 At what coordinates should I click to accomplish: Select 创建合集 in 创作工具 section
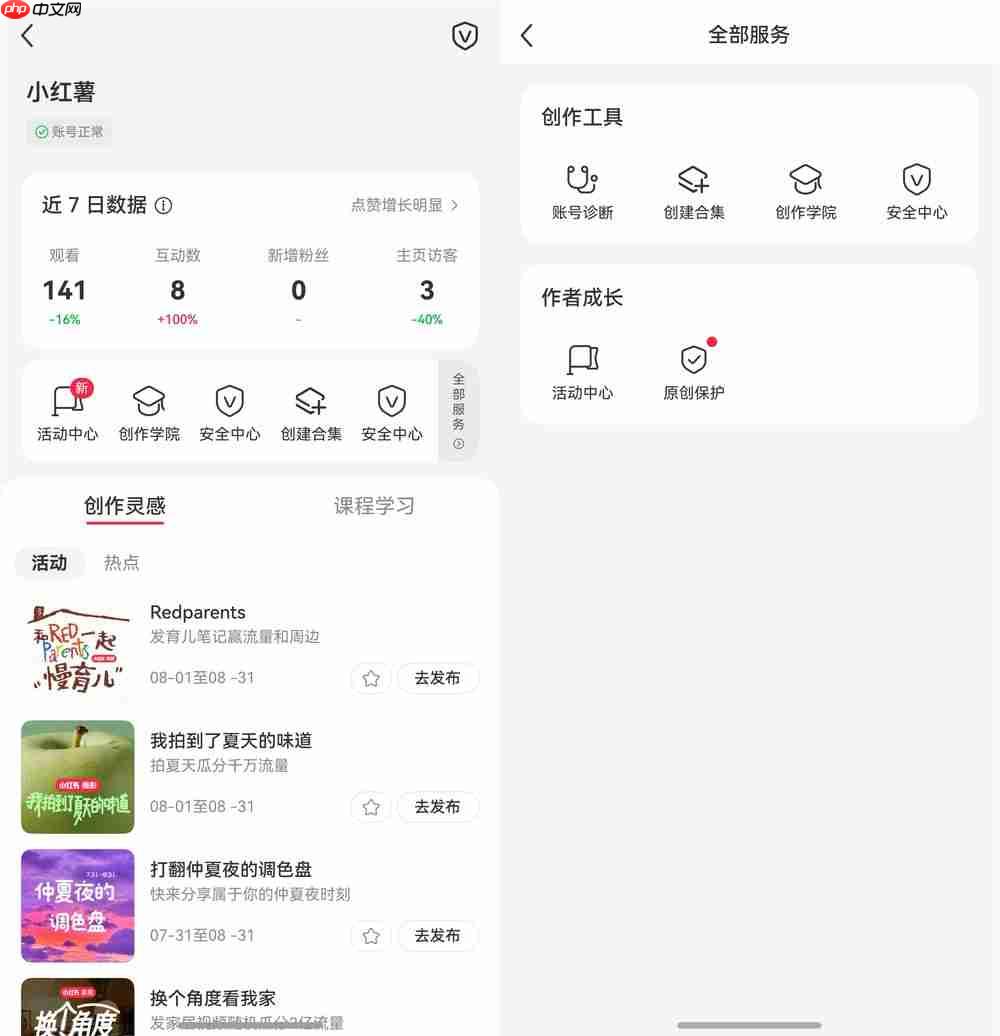click(694, 190)
